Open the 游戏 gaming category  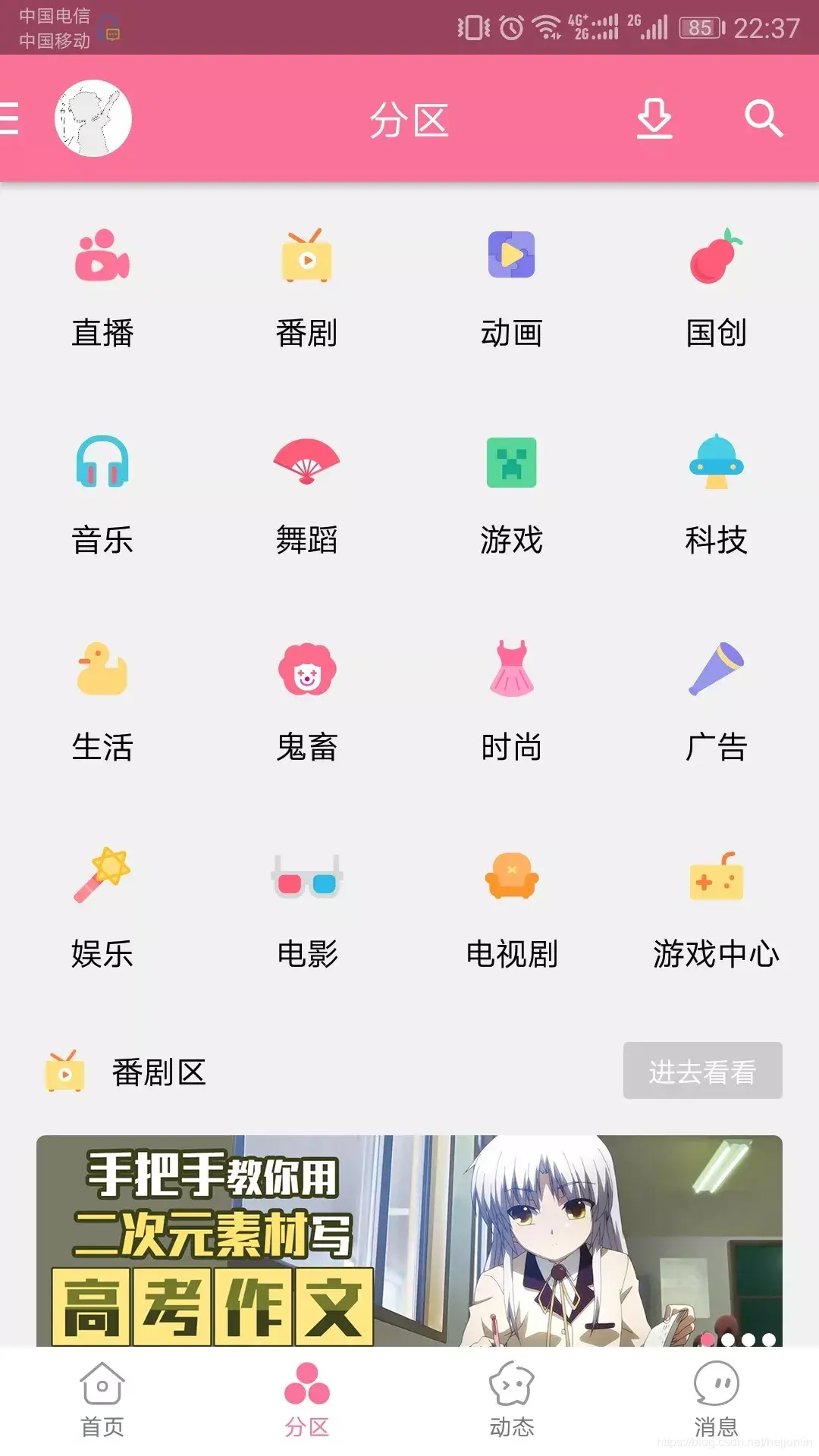tap(512, 497)
